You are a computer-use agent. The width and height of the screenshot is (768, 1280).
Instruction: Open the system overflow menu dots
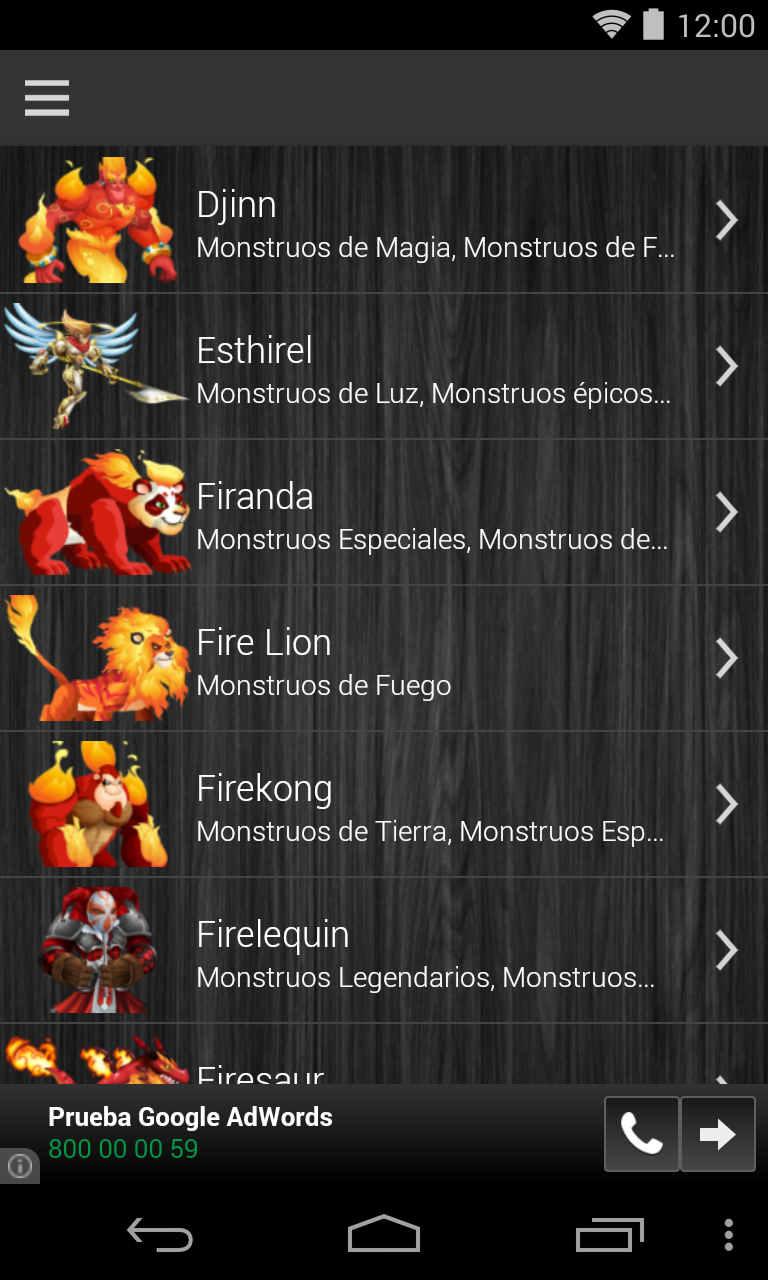pos(728,1235)
